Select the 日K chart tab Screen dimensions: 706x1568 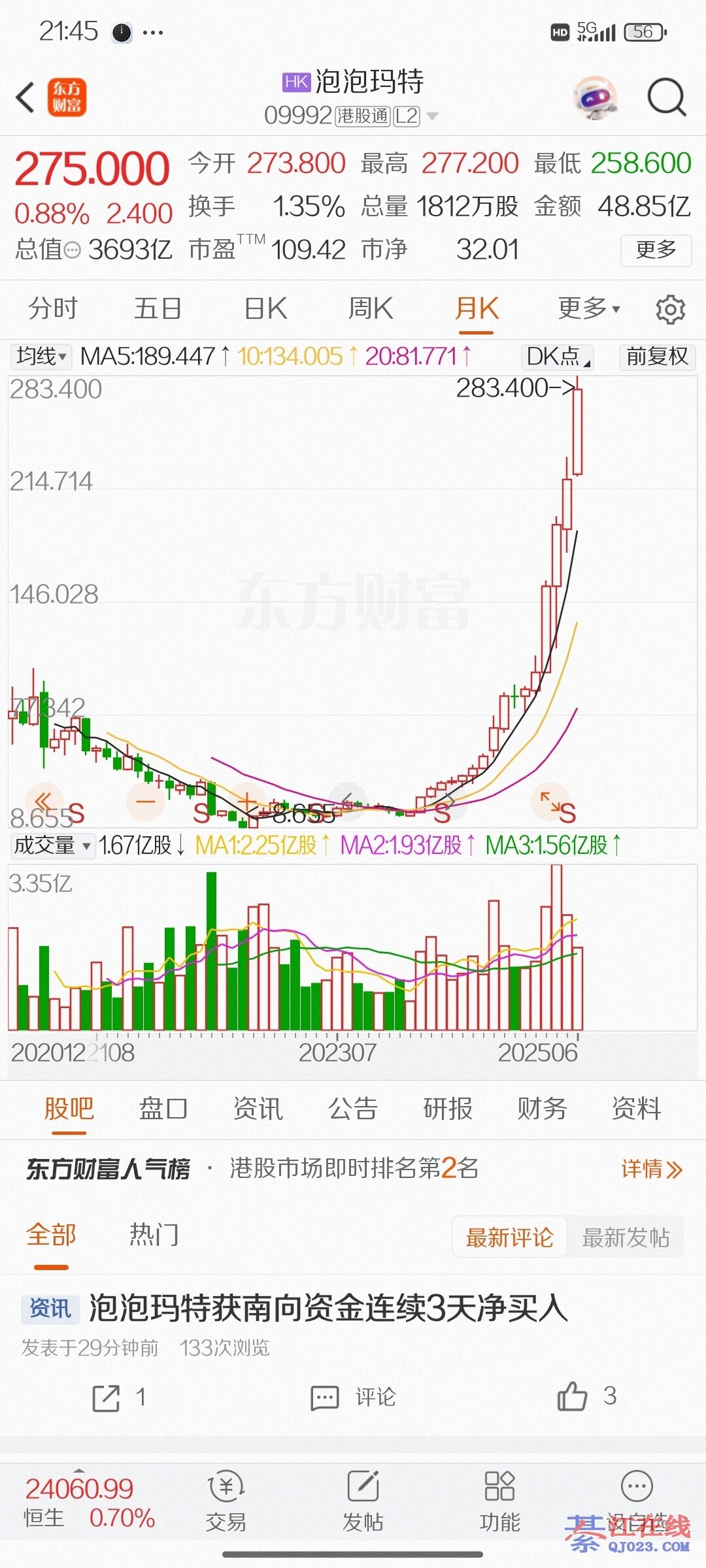(x=265, y=308)
